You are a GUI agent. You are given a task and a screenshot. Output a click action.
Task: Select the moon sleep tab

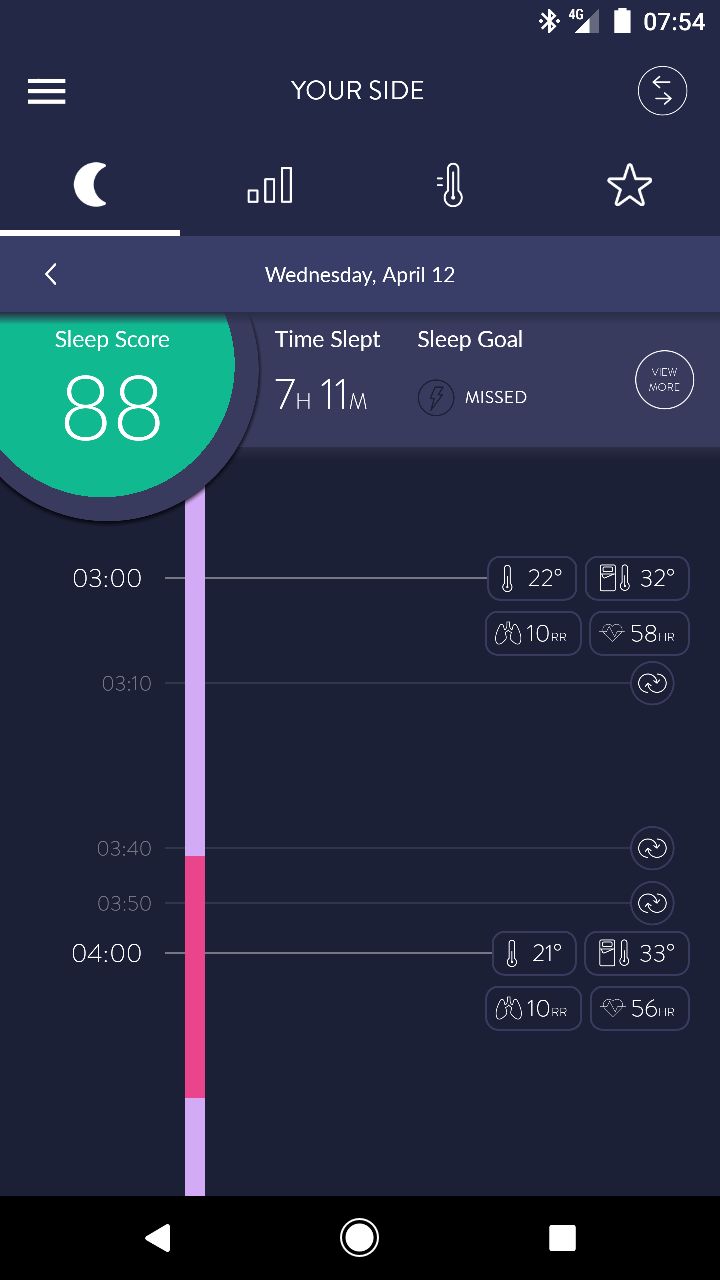(90, 186)
